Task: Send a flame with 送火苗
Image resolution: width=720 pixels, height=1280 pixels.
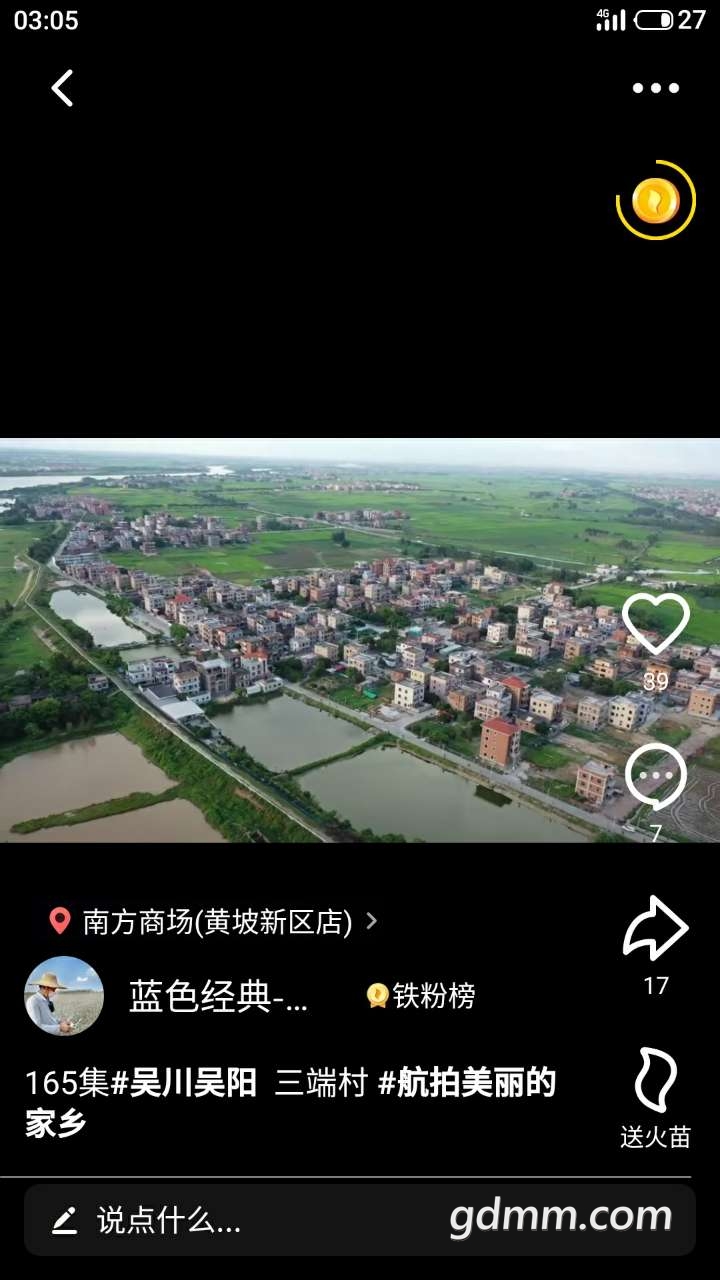Action: point(656,1082)
